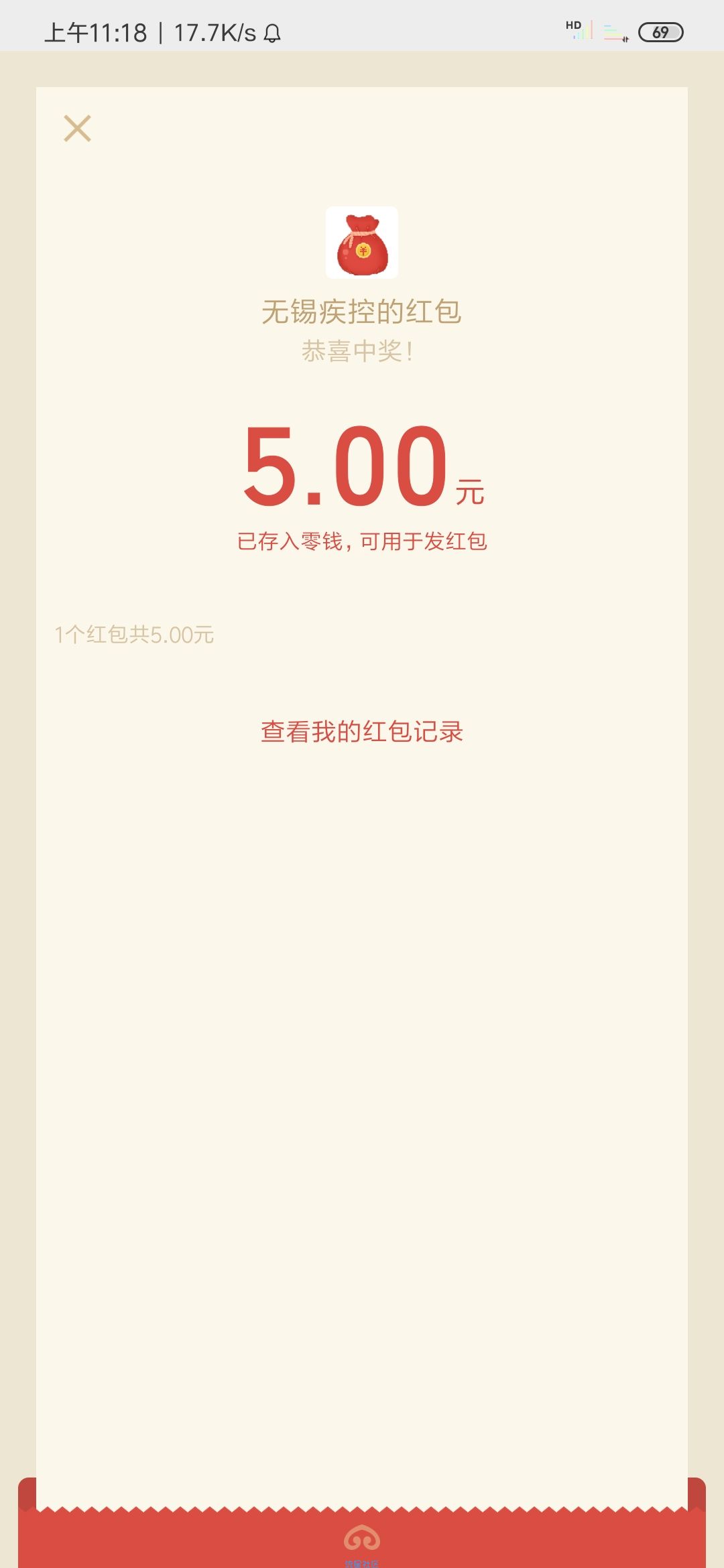This screenshot has width=724, height=1568.
Task: Open 查看我的红包记录 link
Action: 362,732
